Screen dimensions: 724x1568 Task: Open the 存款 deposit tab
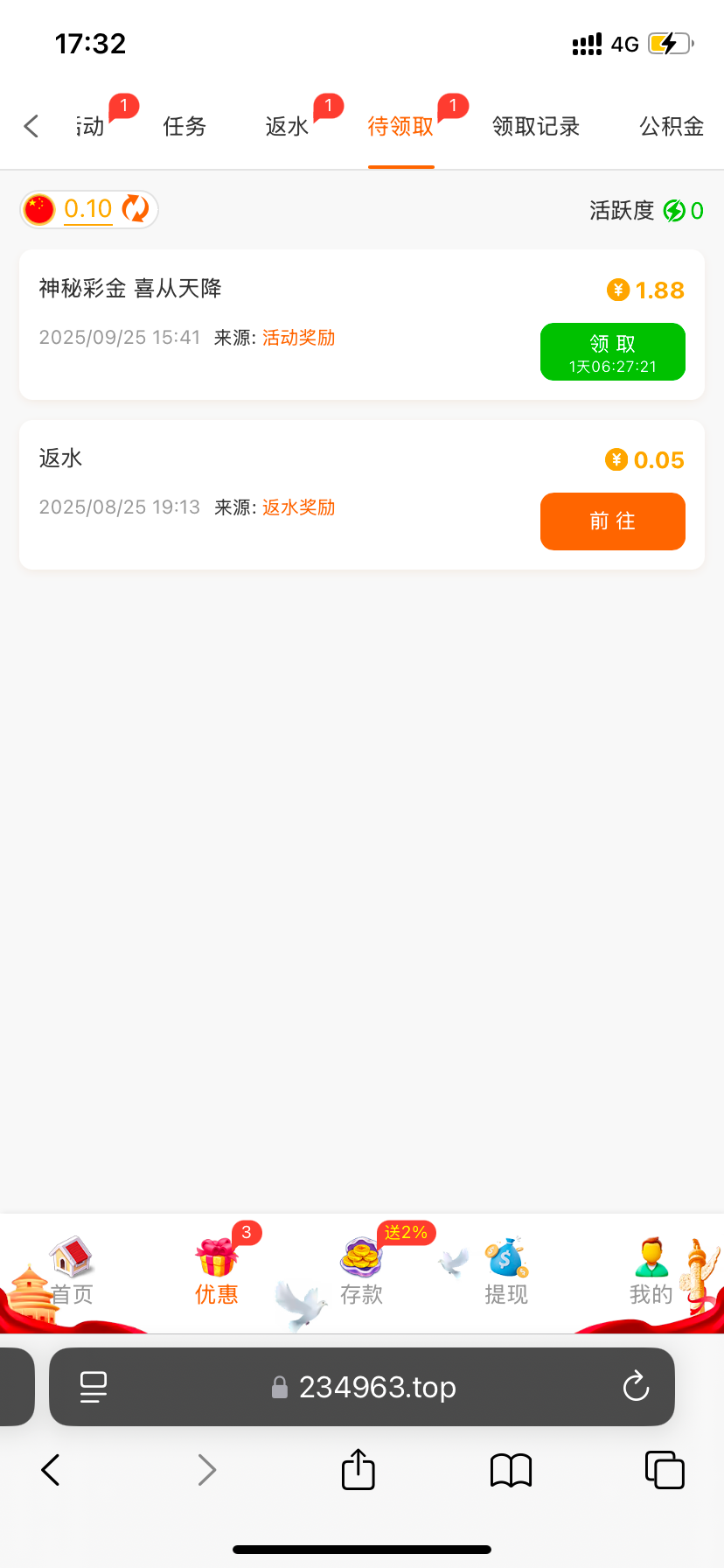tap(361, 1273)
